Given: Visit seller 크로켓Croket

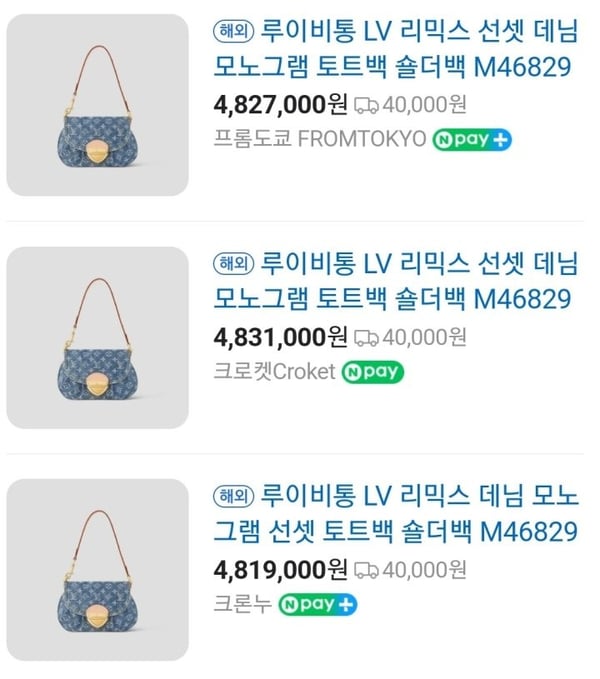Looking at the screenshot, I should (x=274, y=371).
